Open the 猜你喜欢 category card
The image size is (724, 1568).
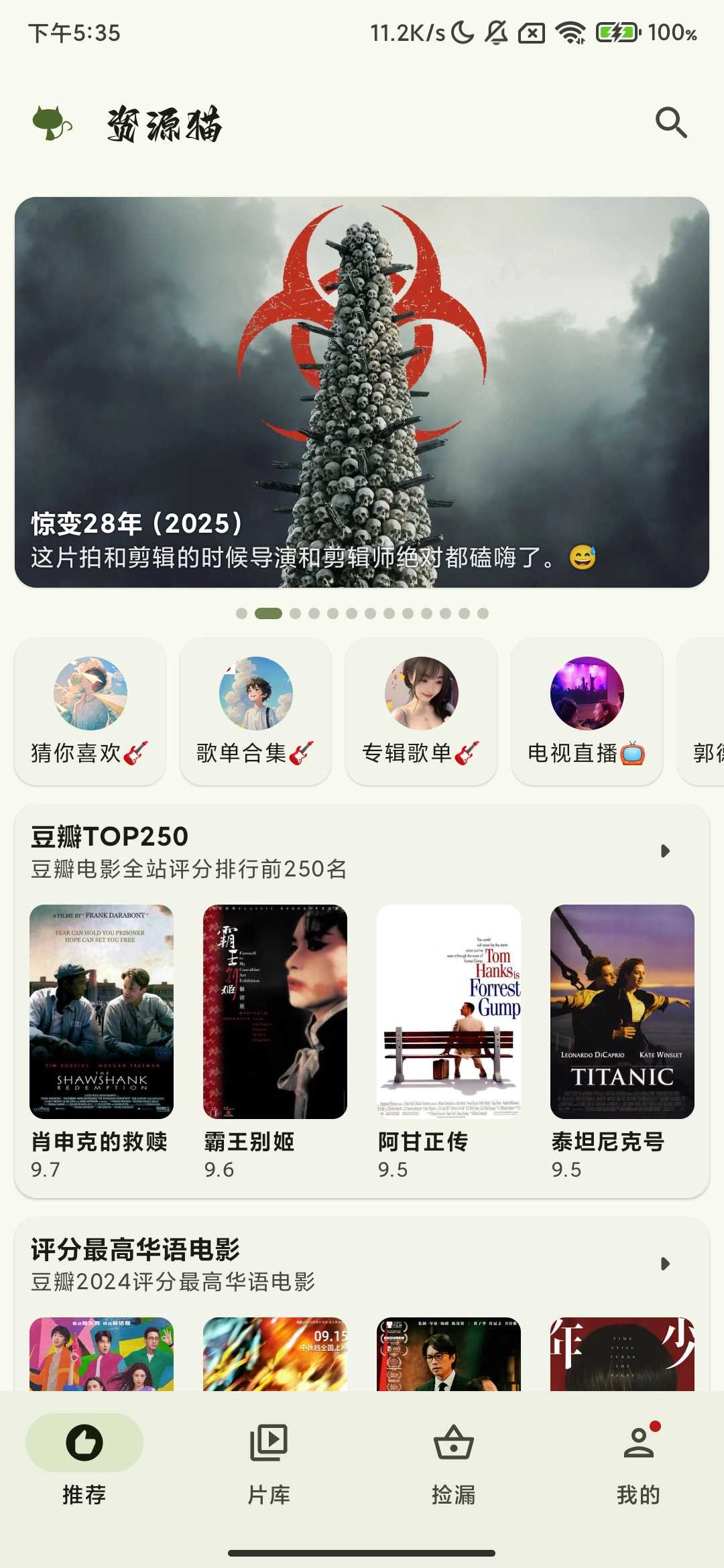tap(90, 711)
